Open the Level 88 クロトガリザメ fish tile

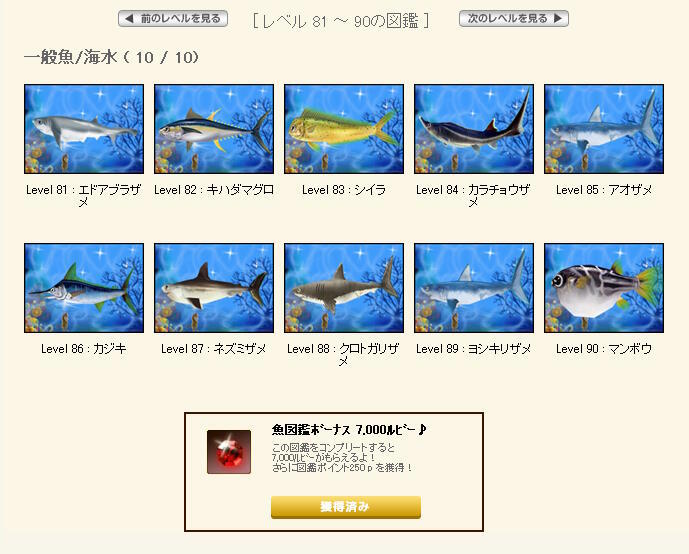click(344, 288)
